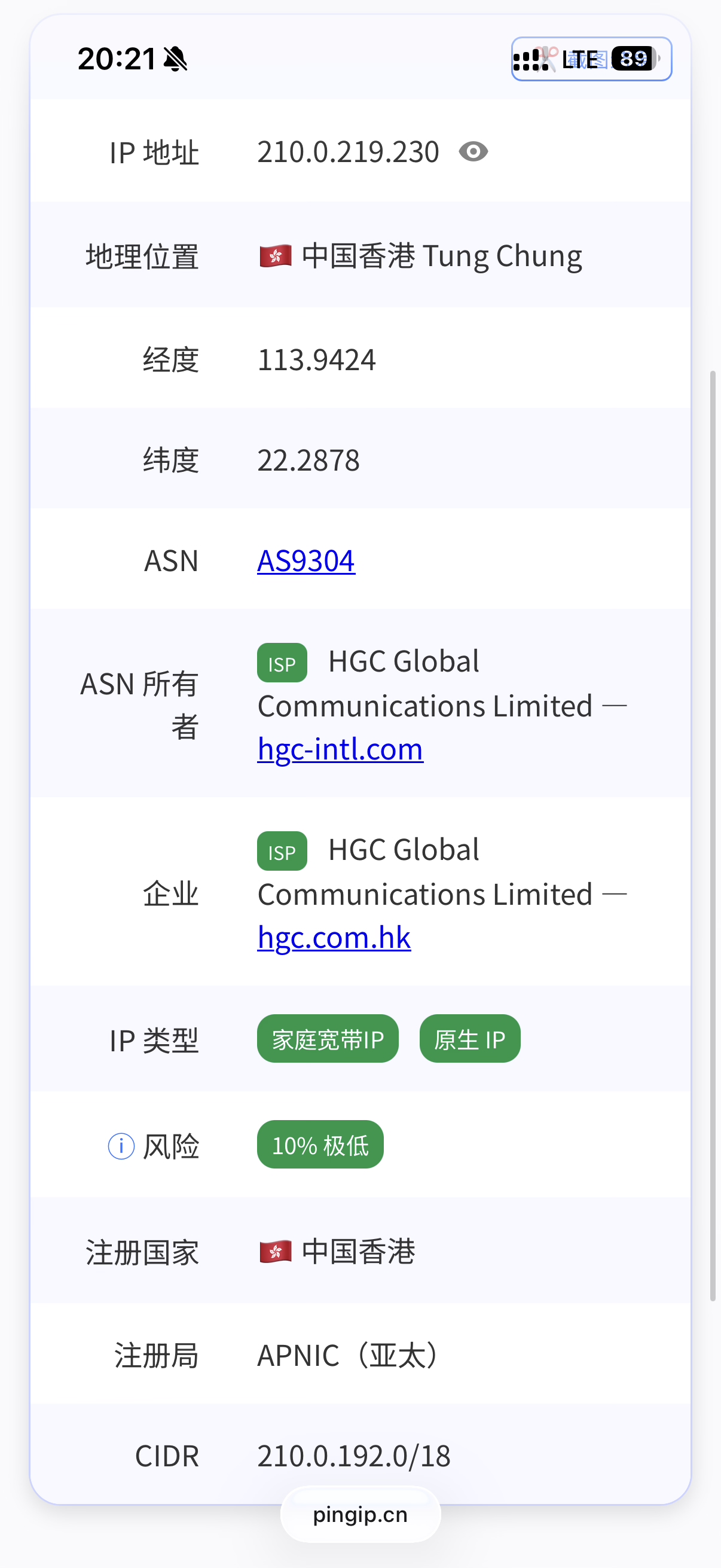
Task: Tap the 截图 button at the top
Action: tap(590, 59)
